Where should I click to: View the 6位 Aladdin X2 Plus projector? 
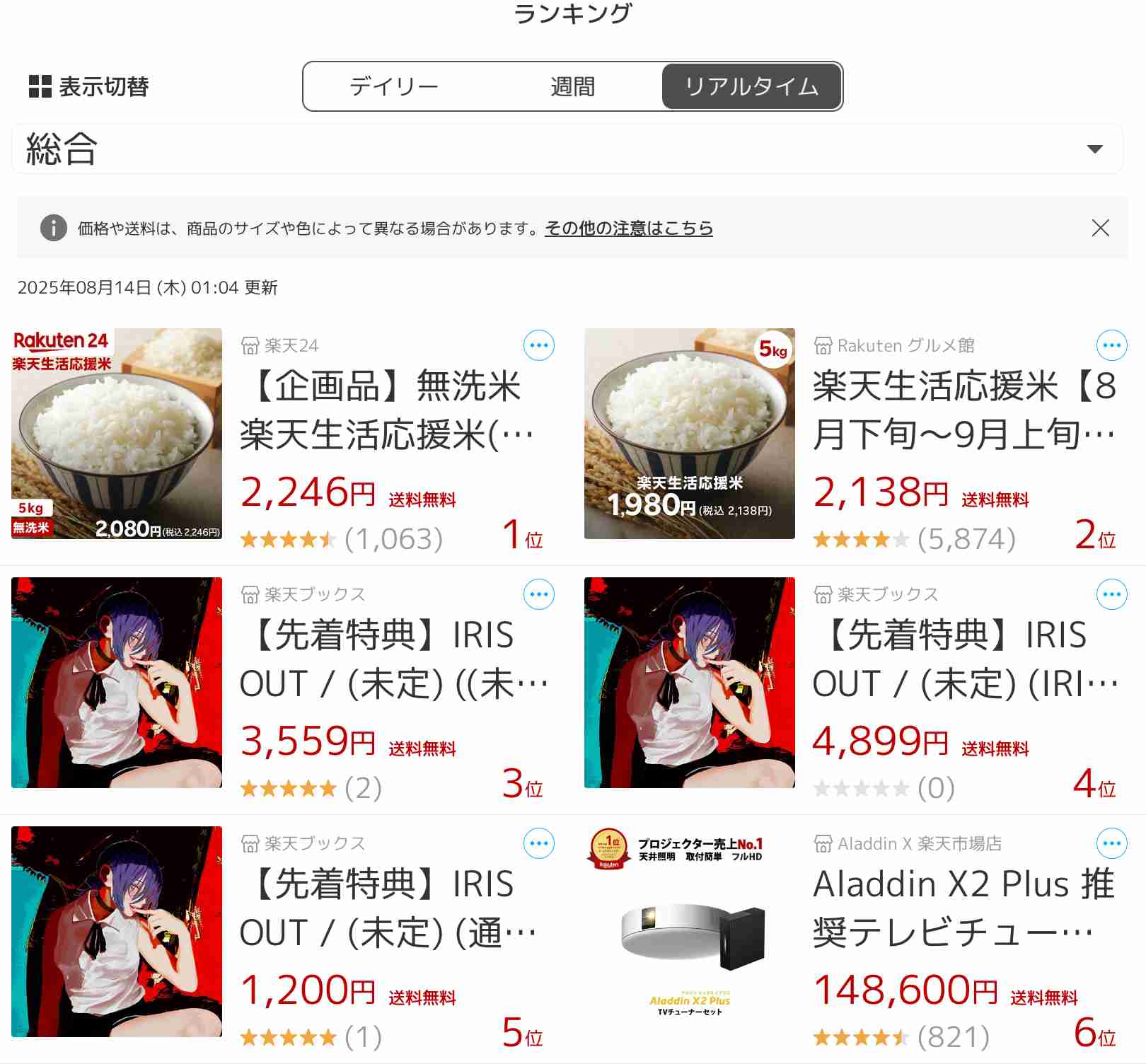962,908
